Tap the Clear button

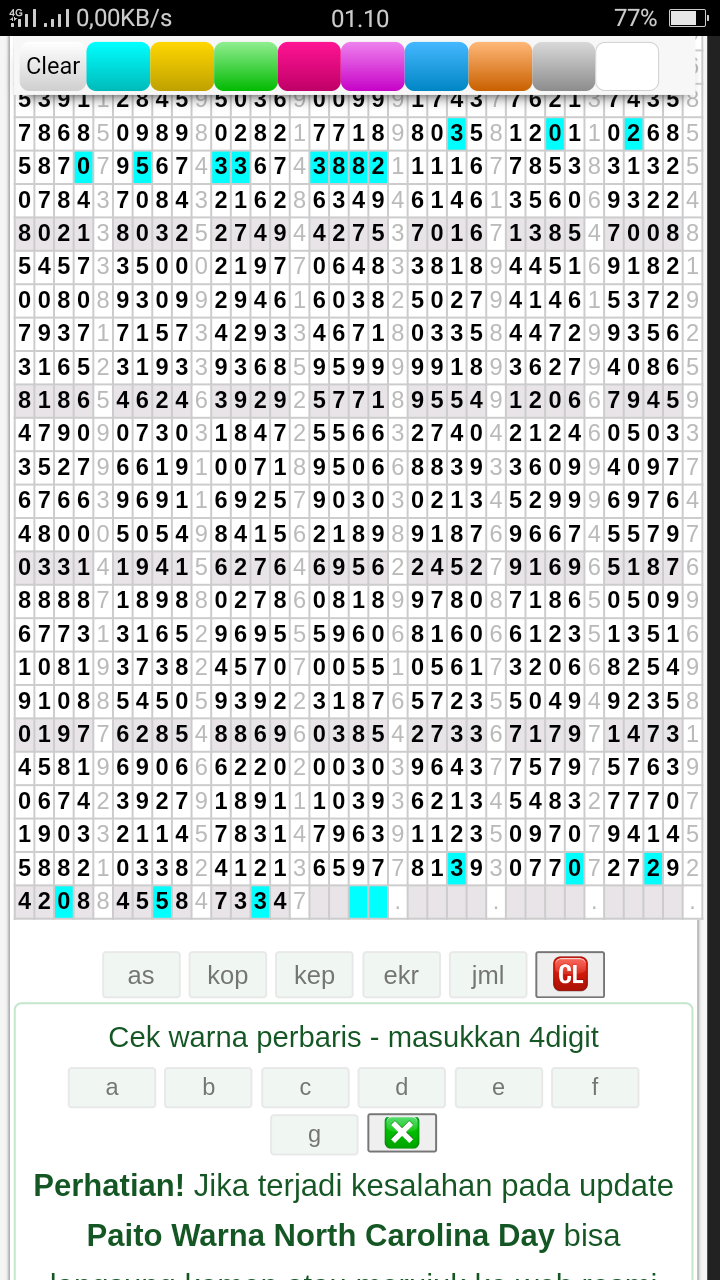53,66
